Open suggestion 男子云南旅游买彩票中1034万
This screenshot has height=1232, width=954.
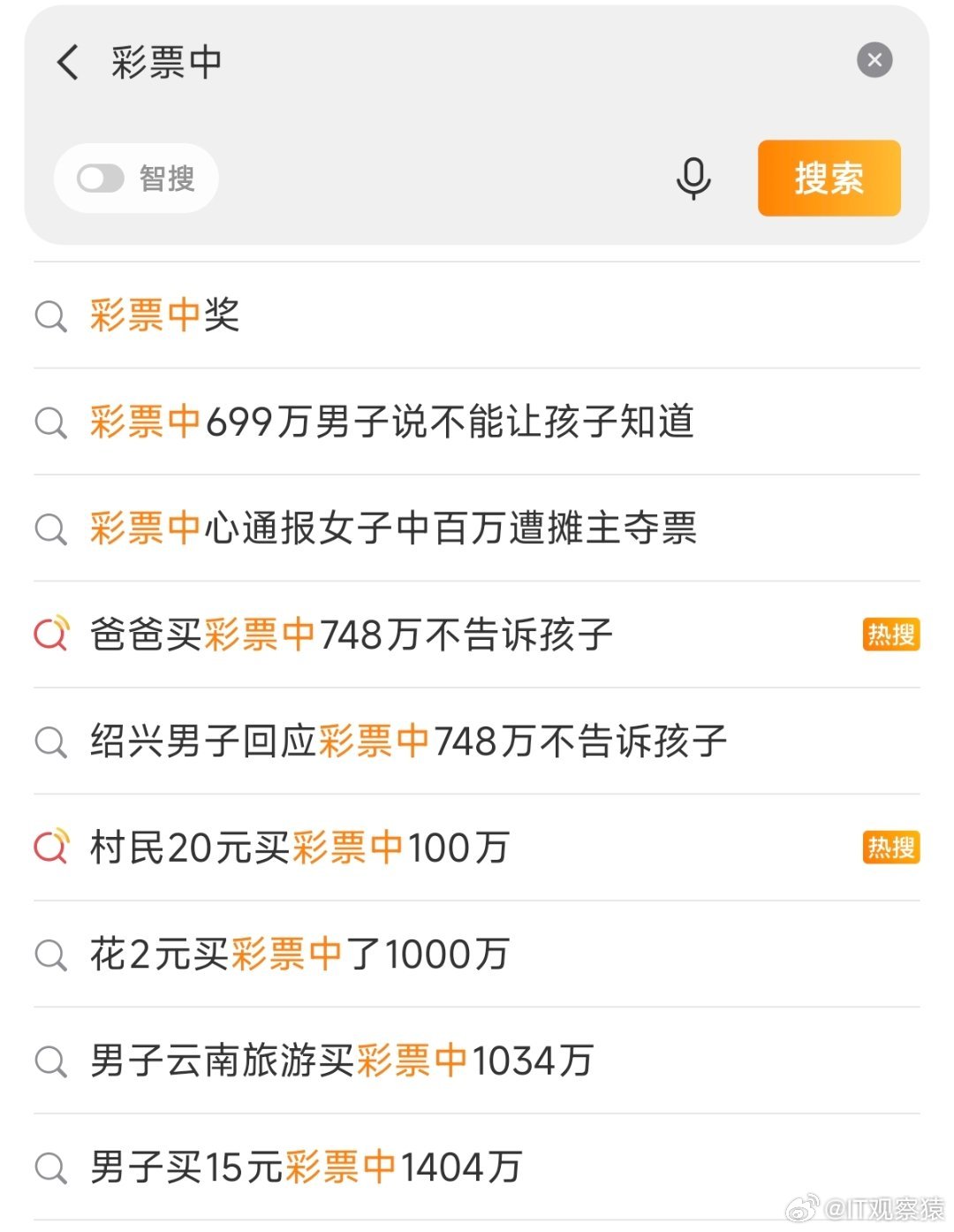pyautogui.click(x=344, y=1060)
